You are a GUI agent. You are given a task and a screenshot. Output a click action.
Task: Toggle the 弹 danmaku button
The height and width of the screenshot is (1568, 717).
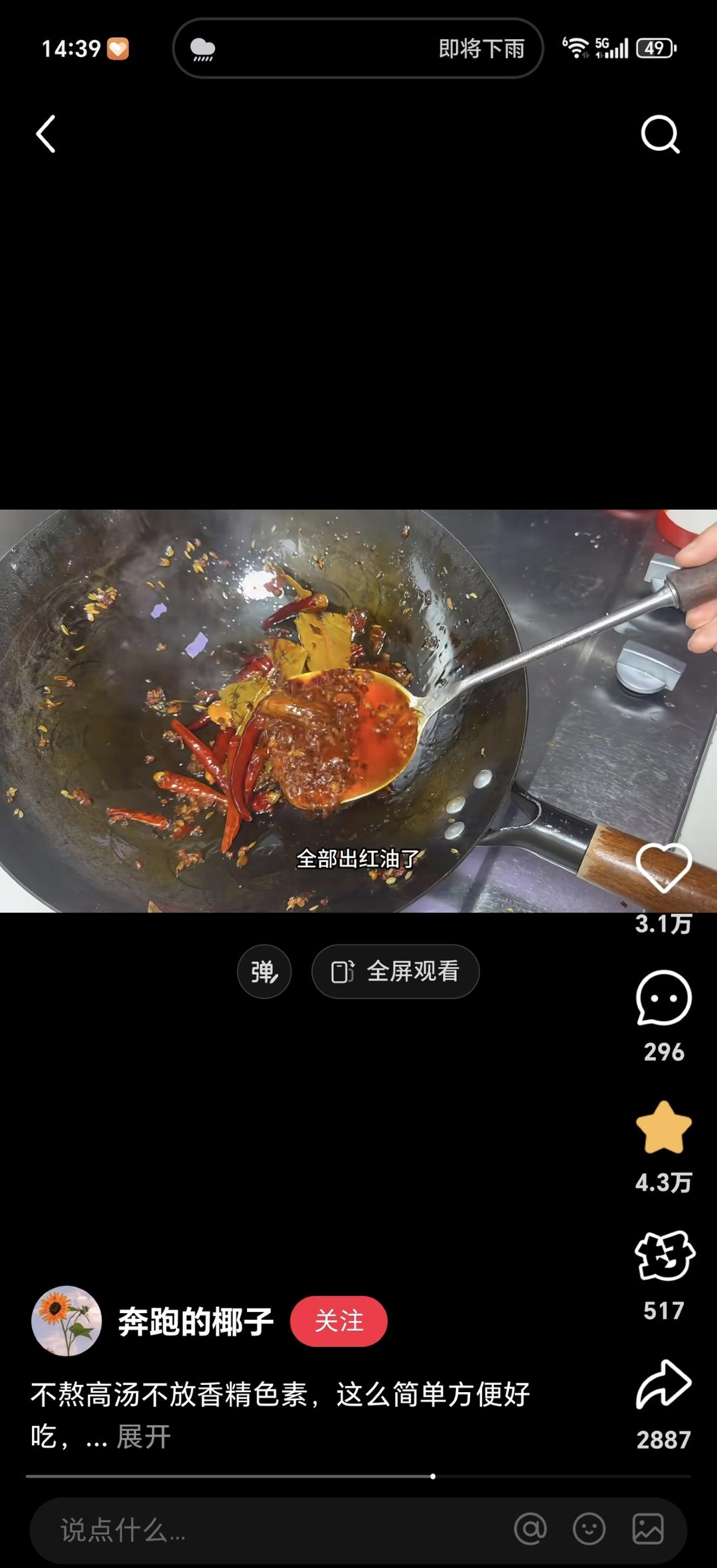click(264, 971)
